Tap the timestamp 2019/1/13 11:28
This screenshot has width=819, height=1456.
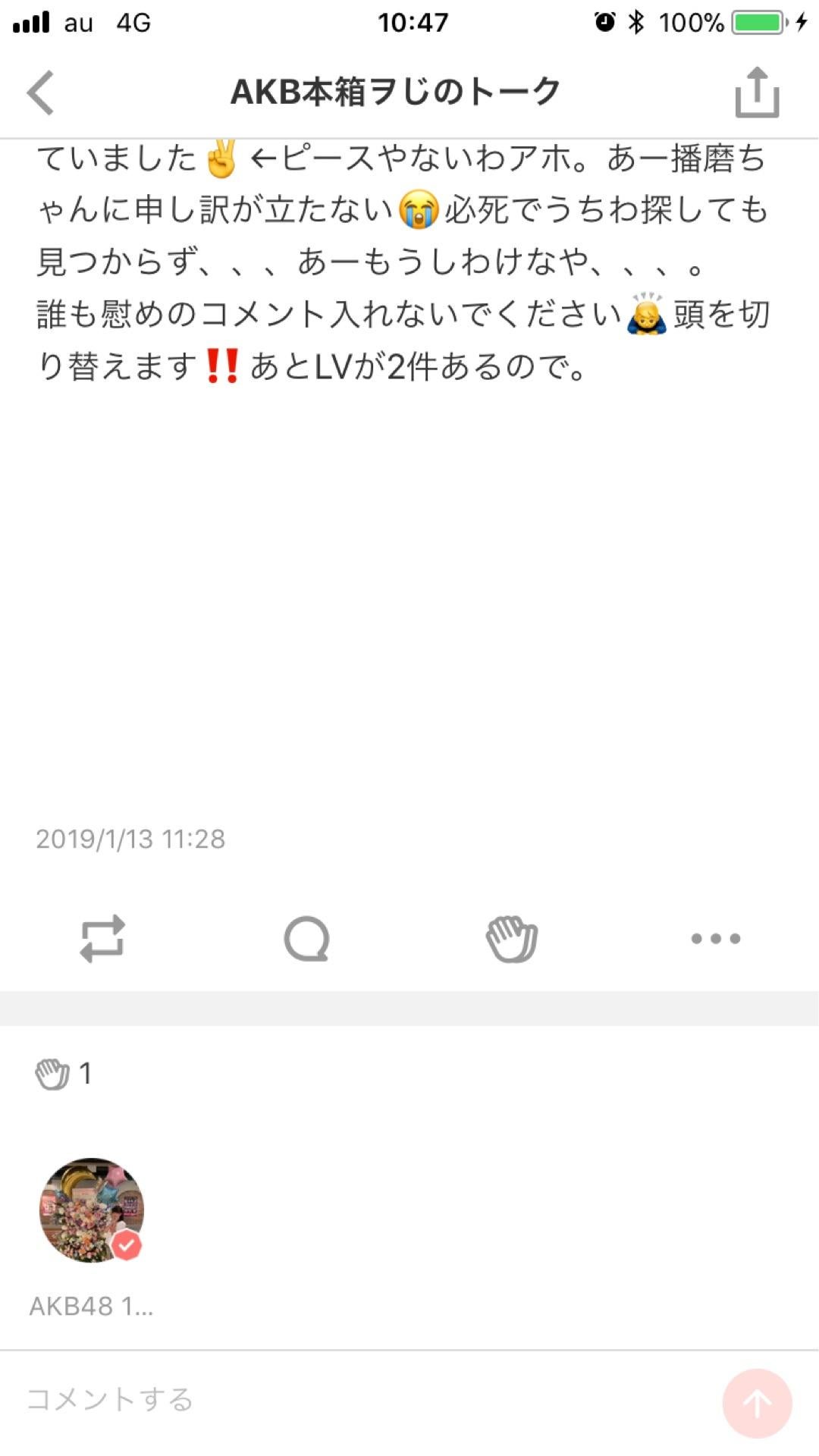click(130, 839)
